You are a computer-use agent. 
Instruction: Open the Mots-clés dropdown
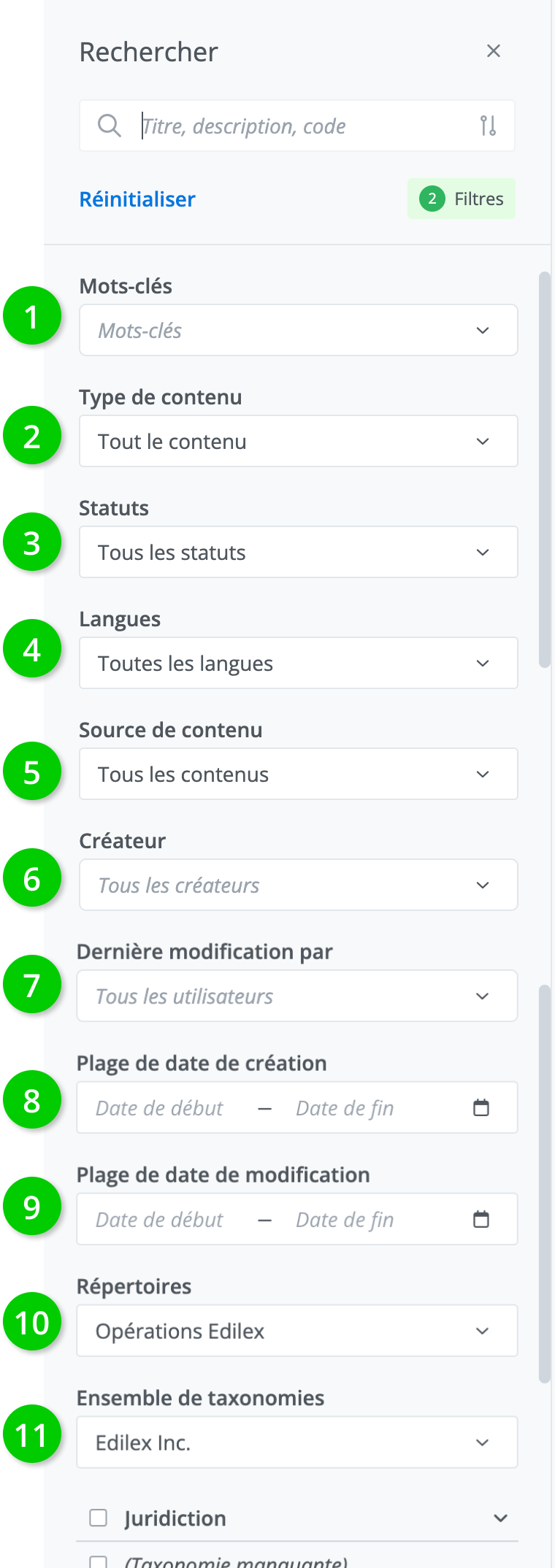298,331
